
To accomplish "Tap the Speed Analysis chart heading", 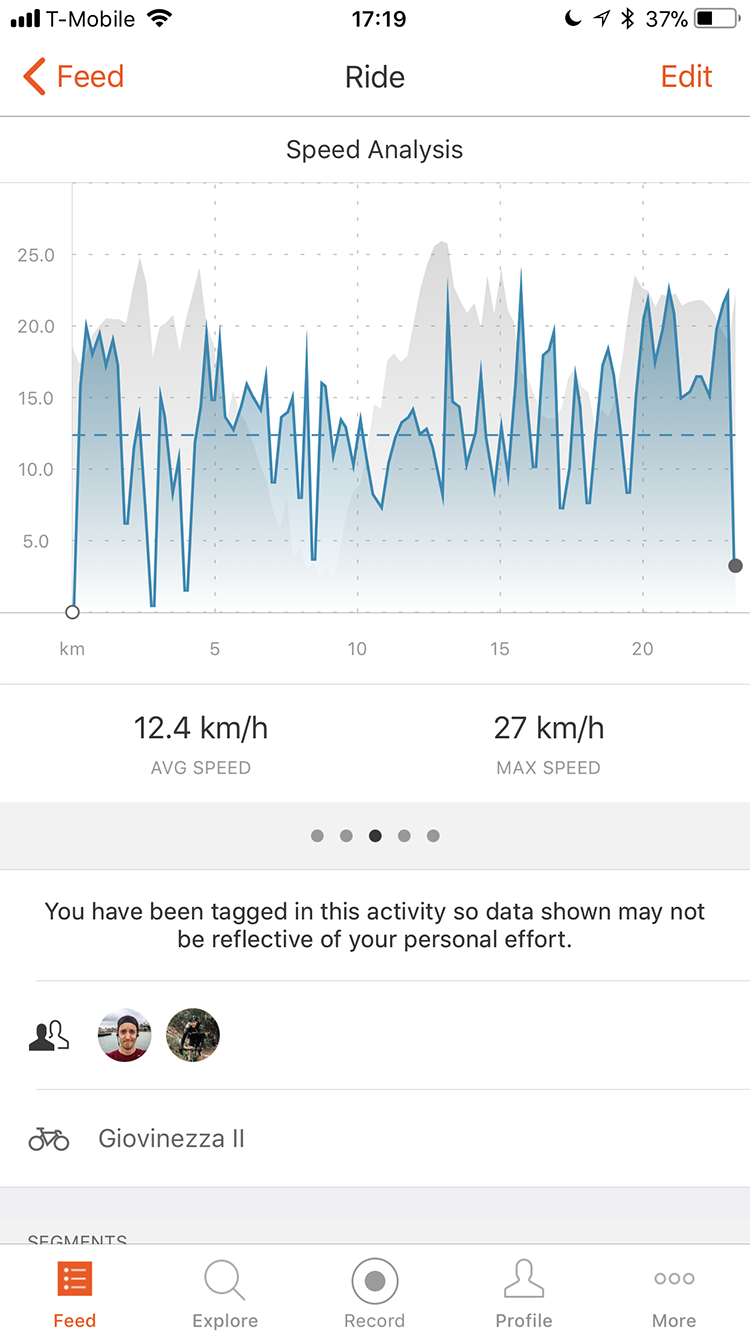I will pos(375,149).
